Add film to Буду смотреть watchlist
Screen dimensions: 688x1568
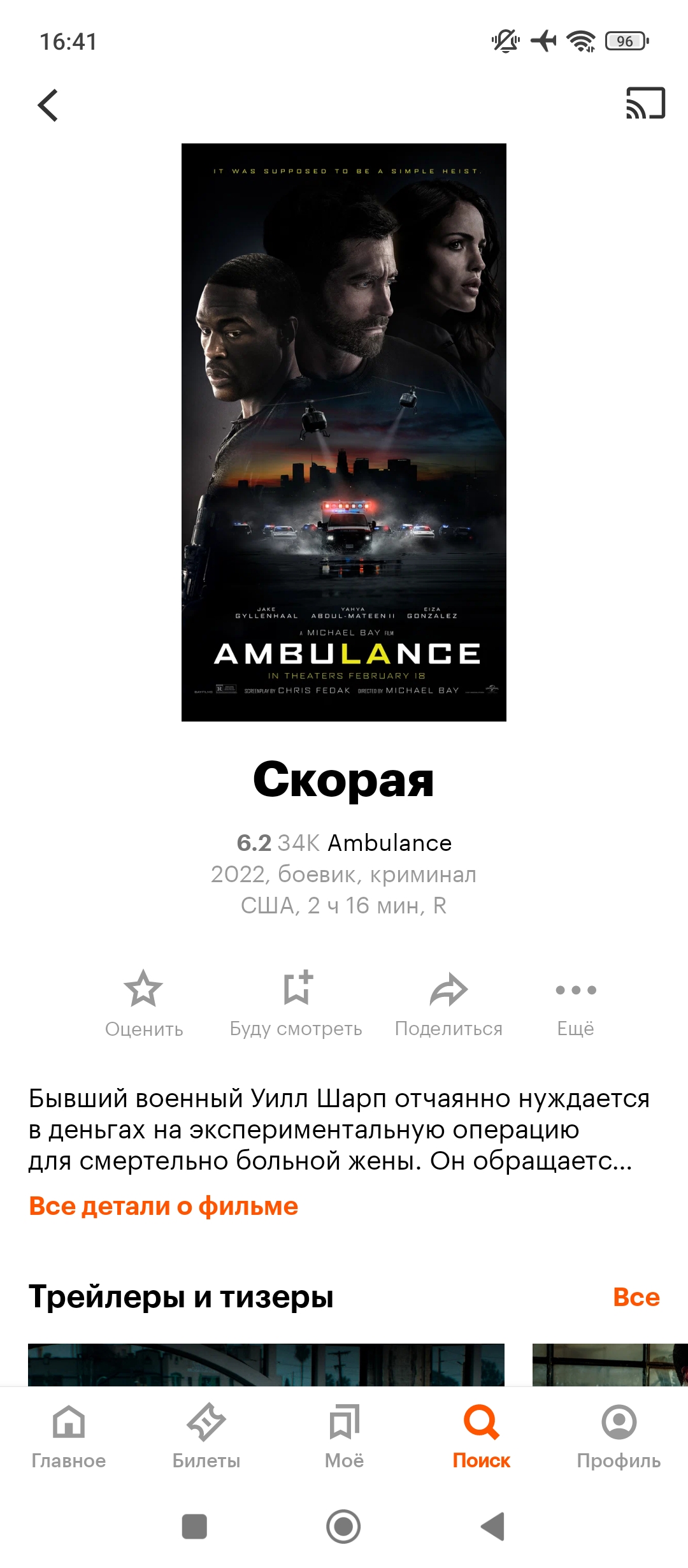296,1001
